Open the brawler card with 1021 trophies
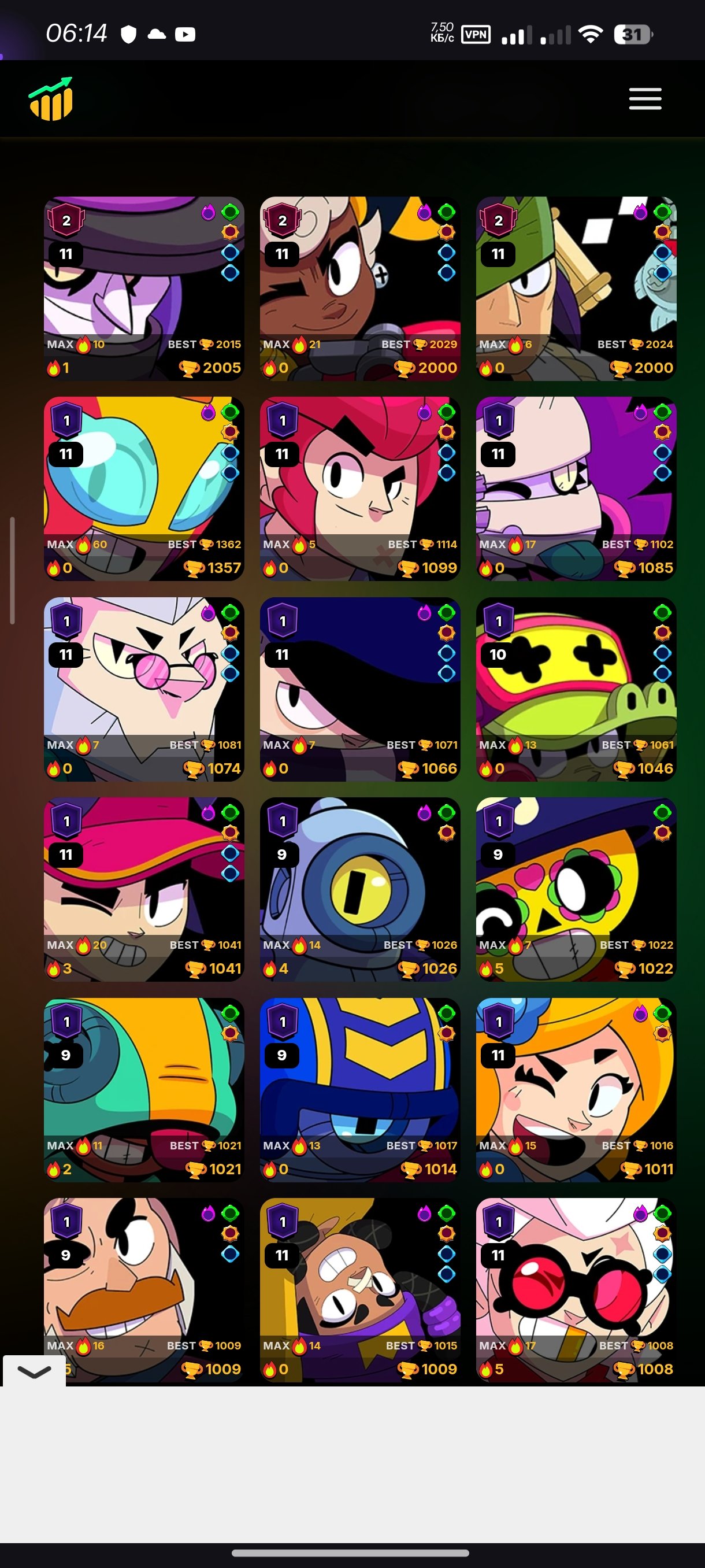705x1568 pixels. click(x=144, y=1090)
